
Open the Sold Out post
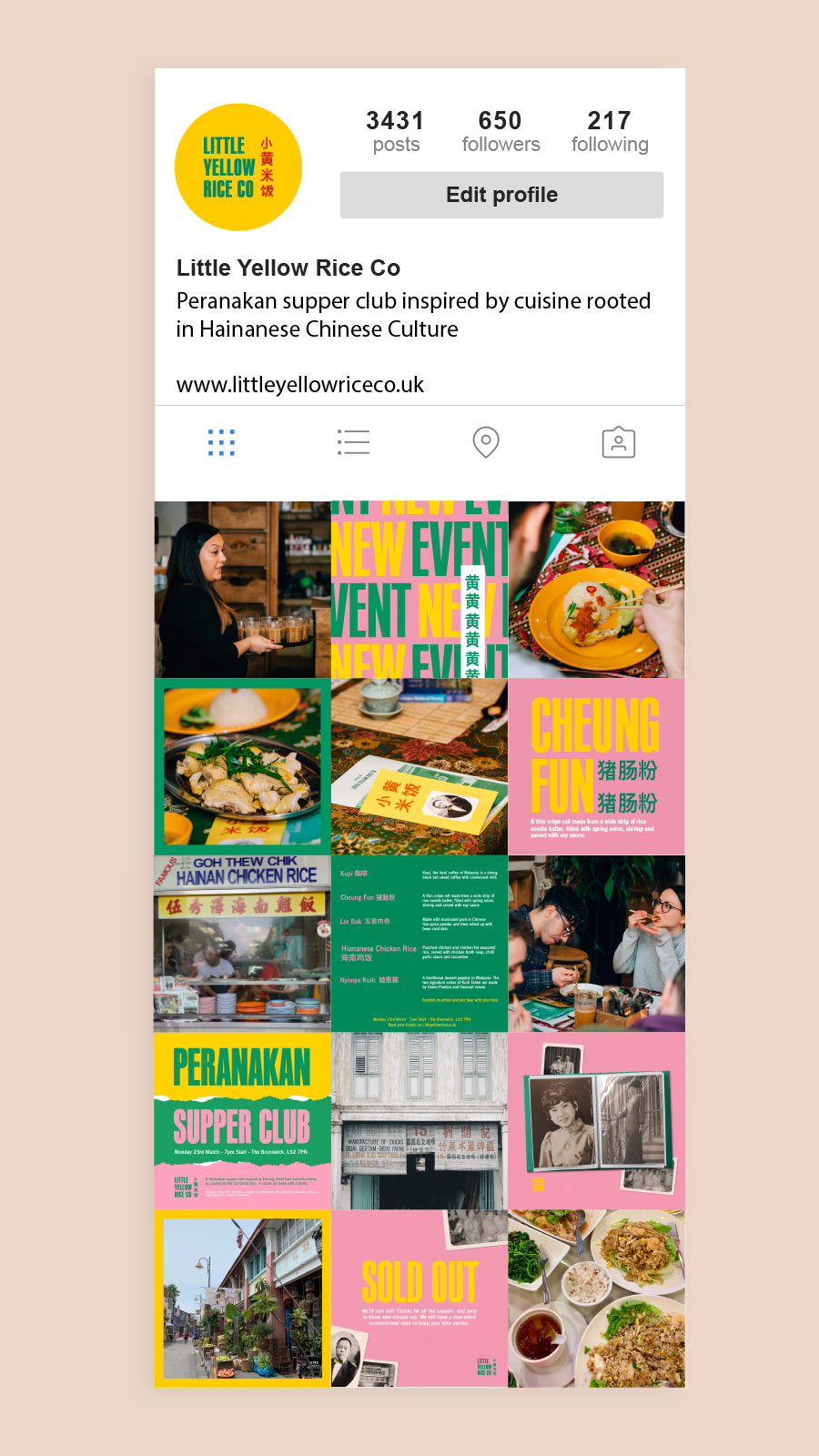[x=420, y=1298]
